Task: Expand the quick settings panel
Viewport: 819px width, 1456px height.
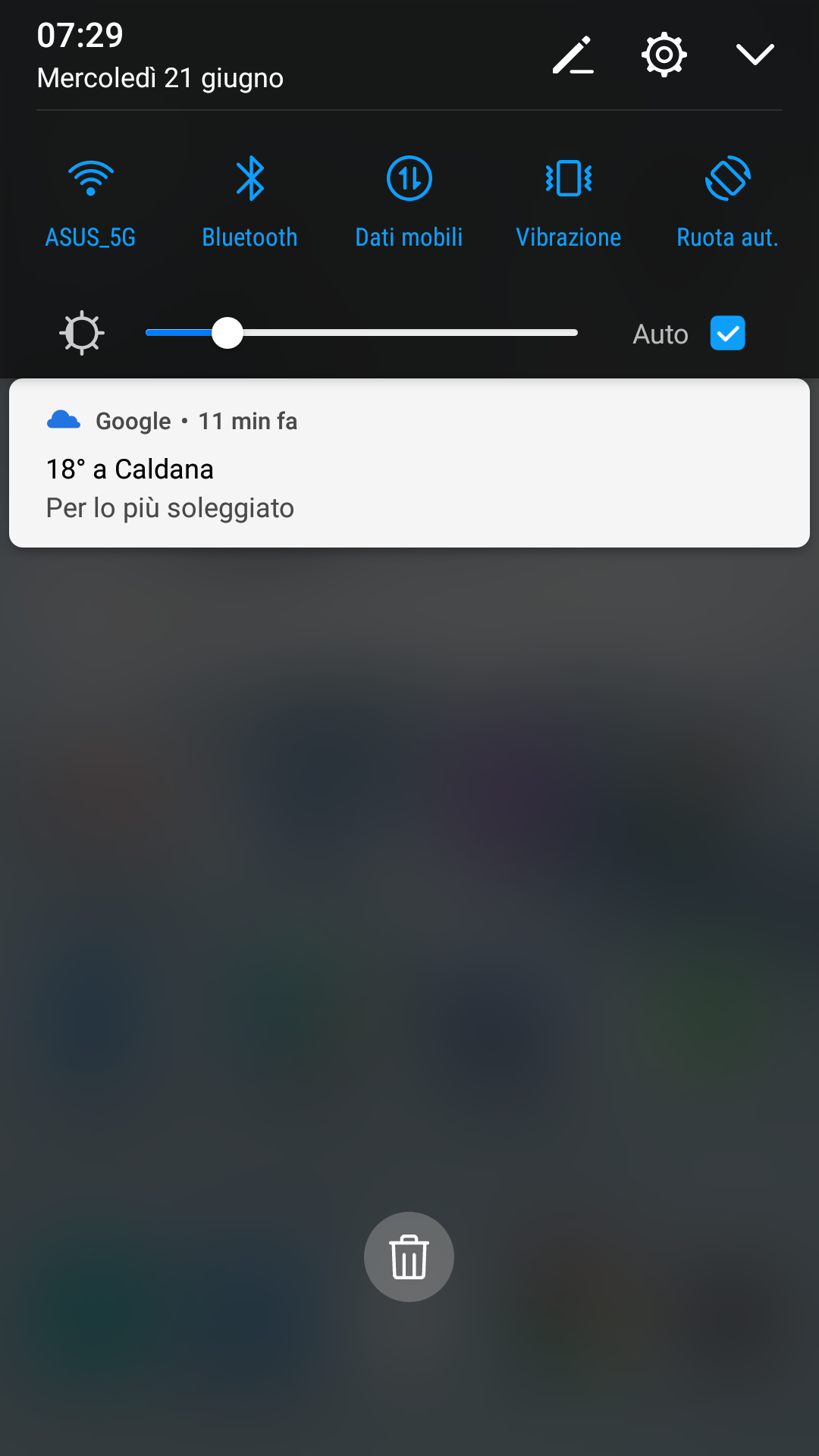Action: tap(755, 55)
